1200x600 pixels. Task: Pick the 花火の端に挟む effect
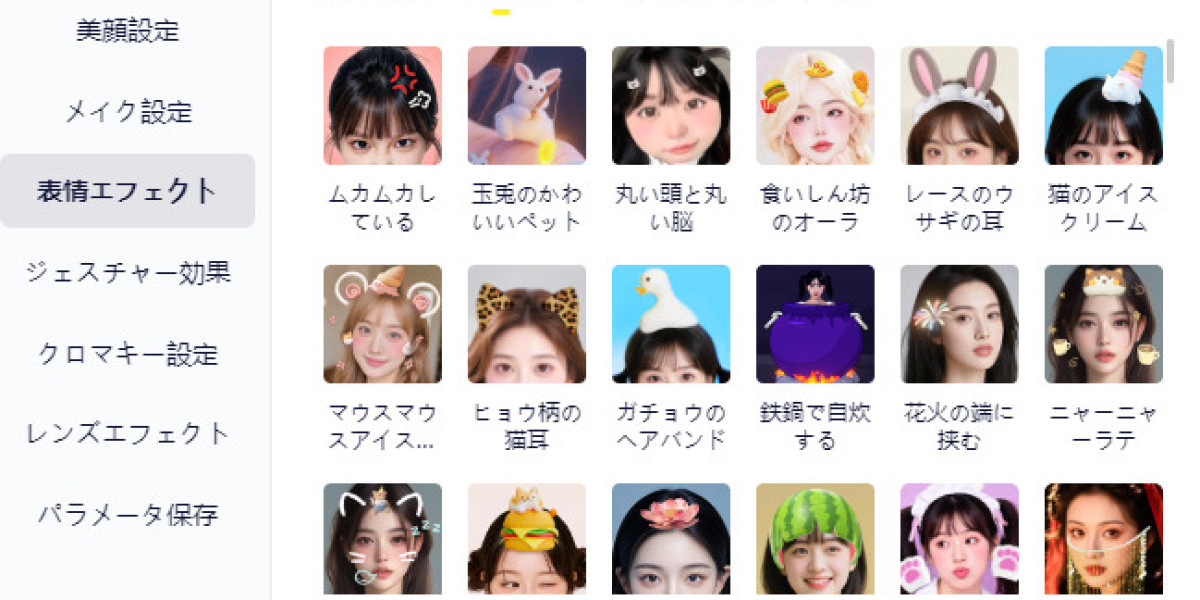(959, 324)
